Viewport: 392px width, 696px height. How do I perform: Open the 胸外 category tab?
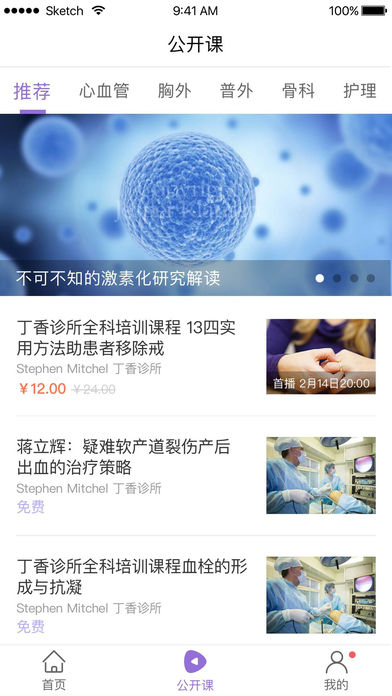pyautogui.click(x=174, y=91)
